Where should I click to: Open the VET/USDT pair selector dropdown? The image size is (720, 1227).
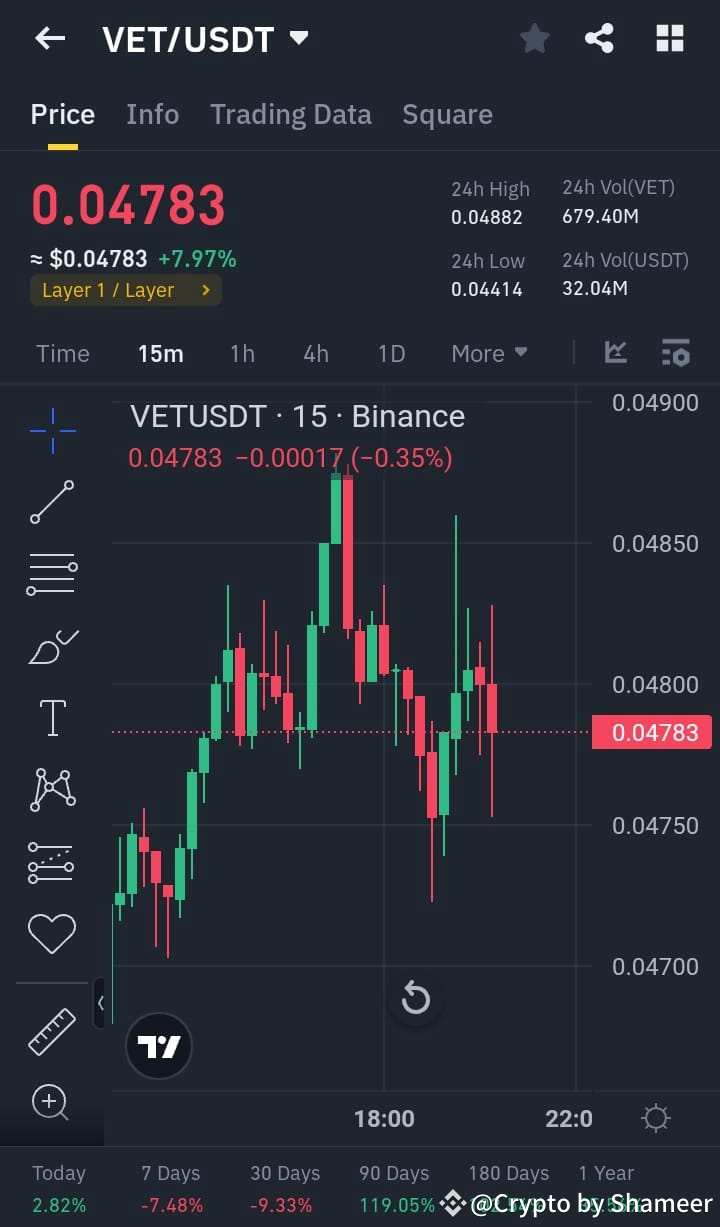tap(298, 38)
